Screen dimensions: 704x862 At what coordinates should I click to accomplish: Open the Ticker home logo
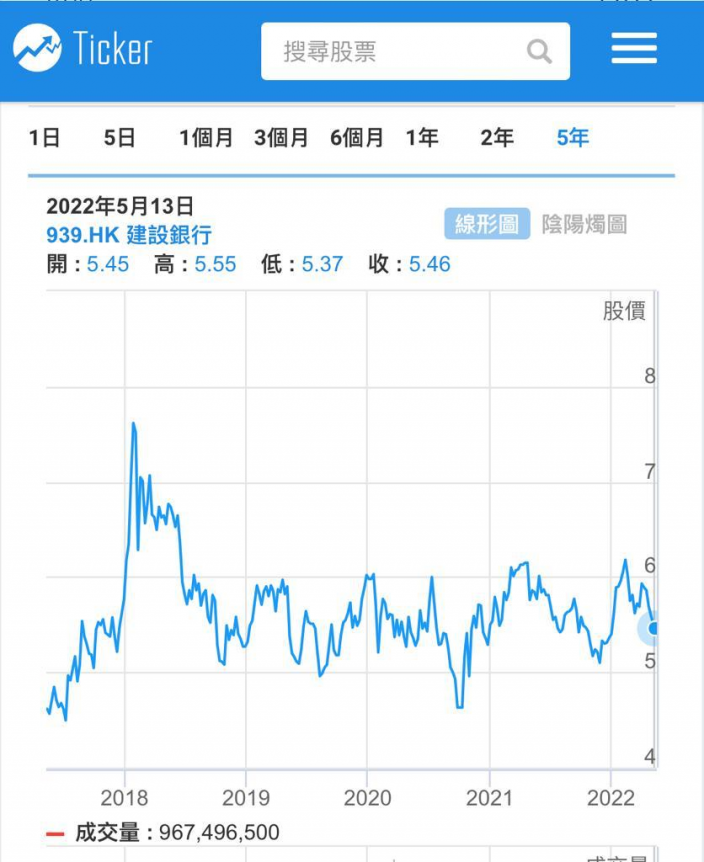83,48
